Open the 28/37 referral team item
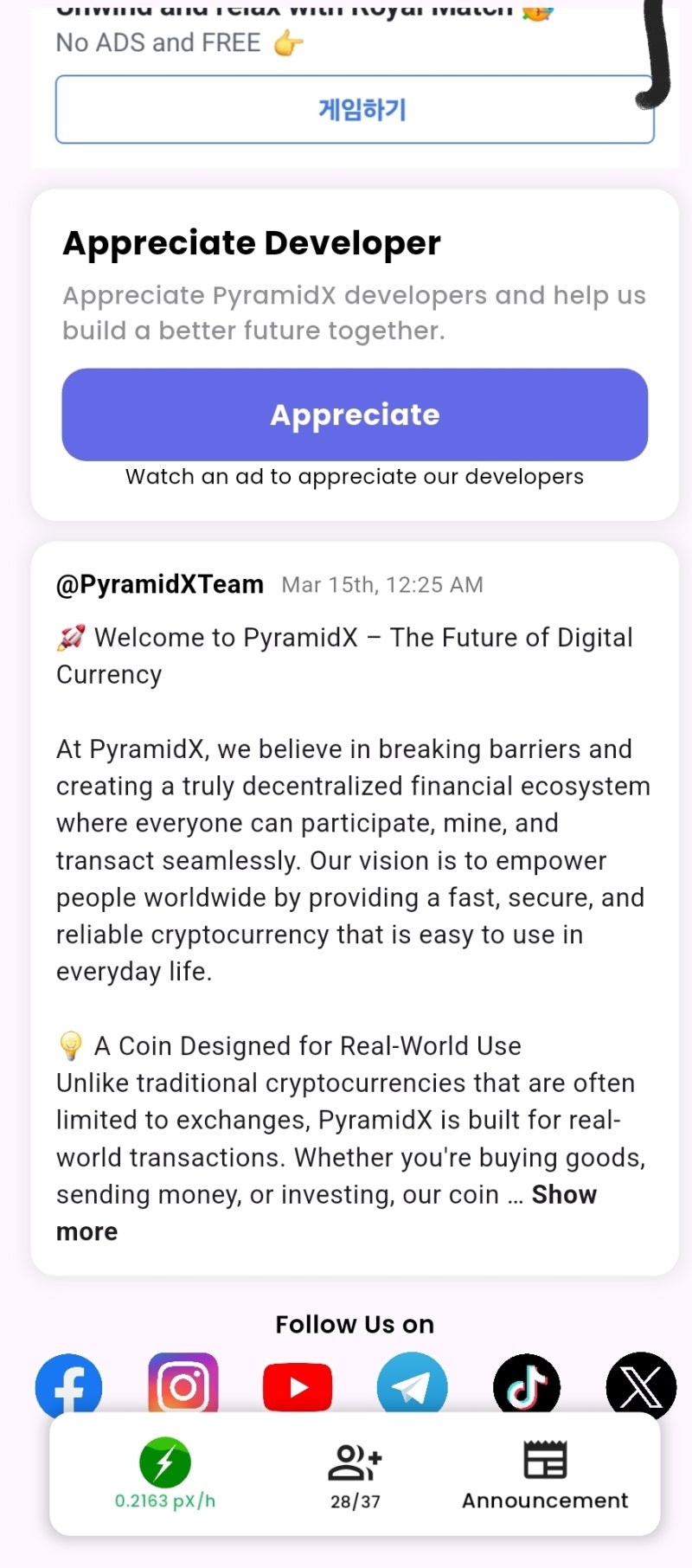This screenshot has height=1568, width=692. coord(355,1476)
